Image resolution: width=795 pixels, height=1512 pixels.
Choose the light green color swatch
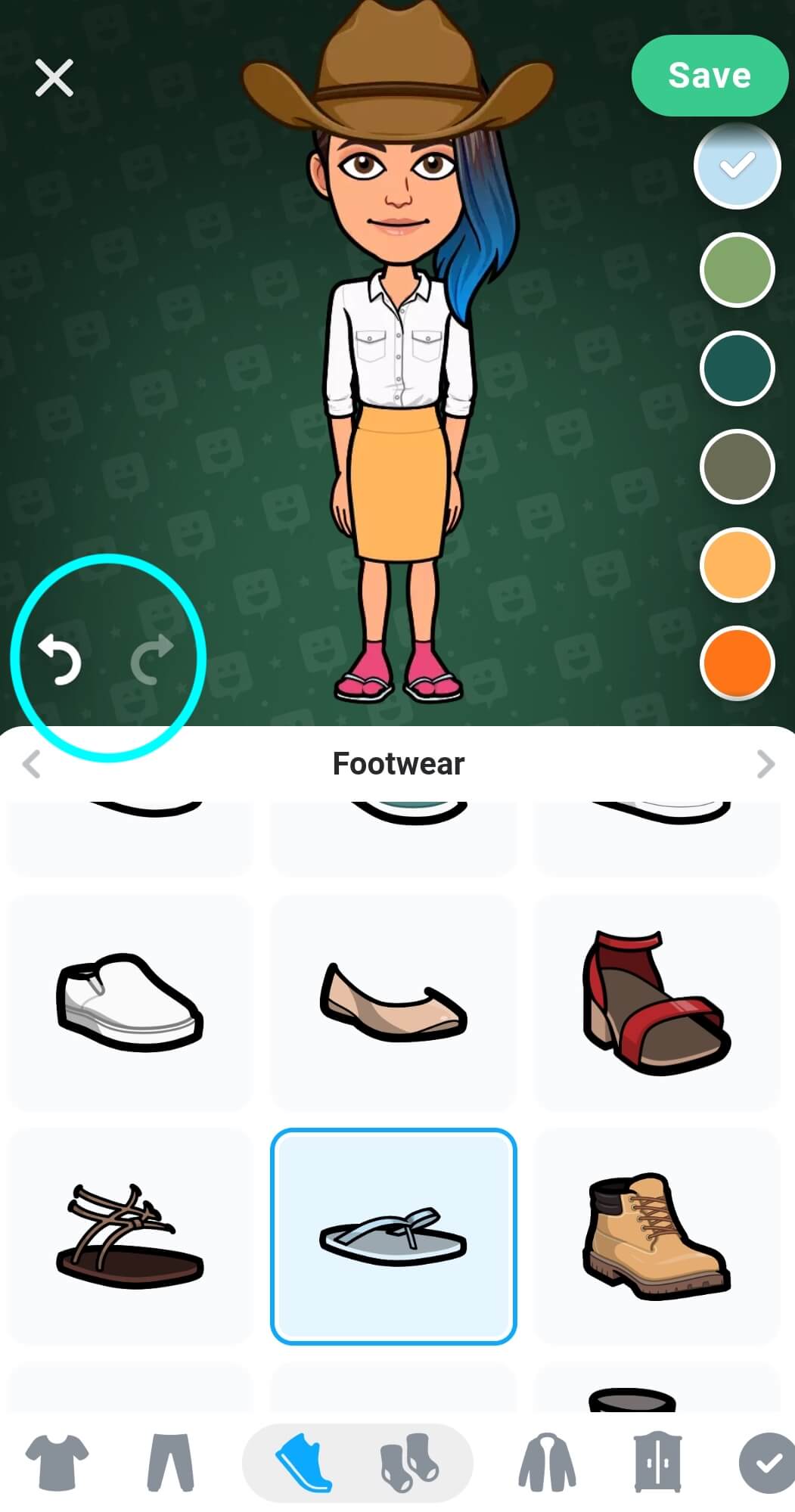pos(737,269)
